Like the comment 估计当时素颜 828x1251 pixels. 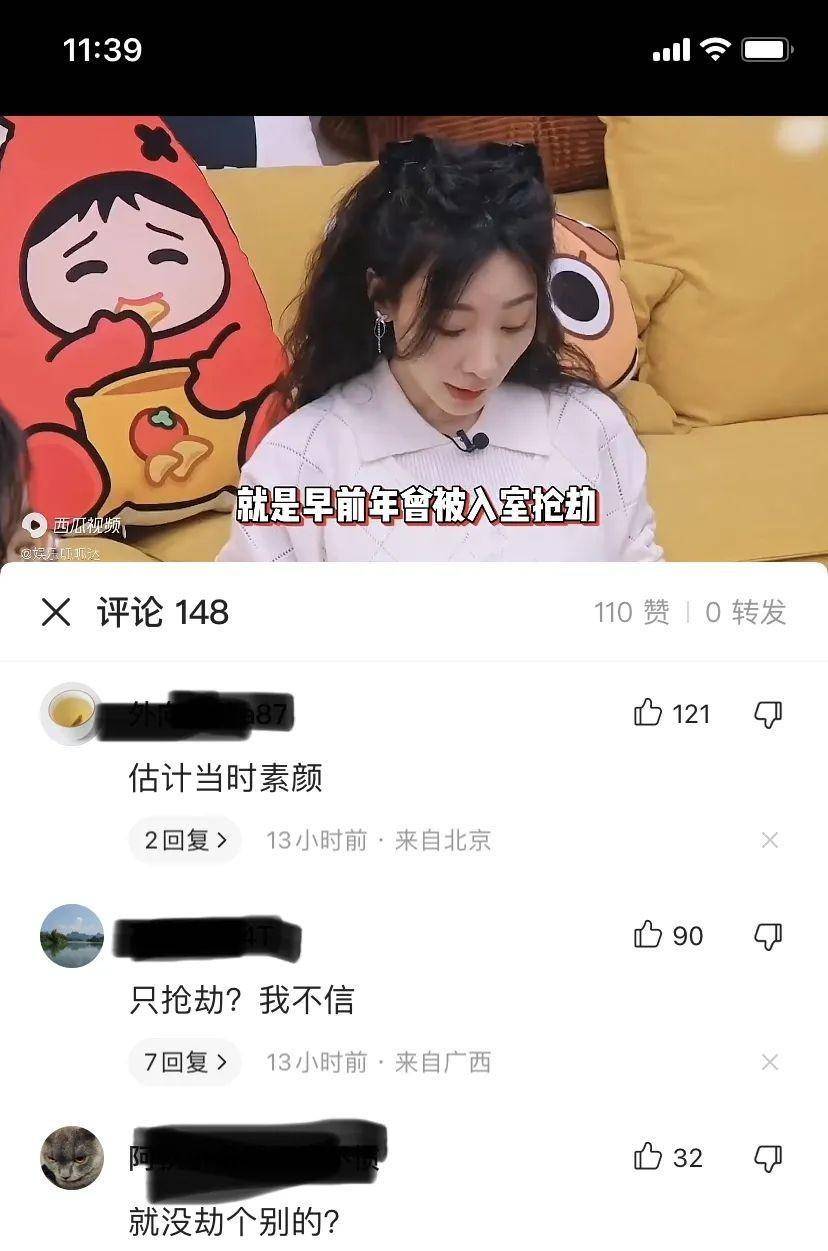(x=649, y=713)
